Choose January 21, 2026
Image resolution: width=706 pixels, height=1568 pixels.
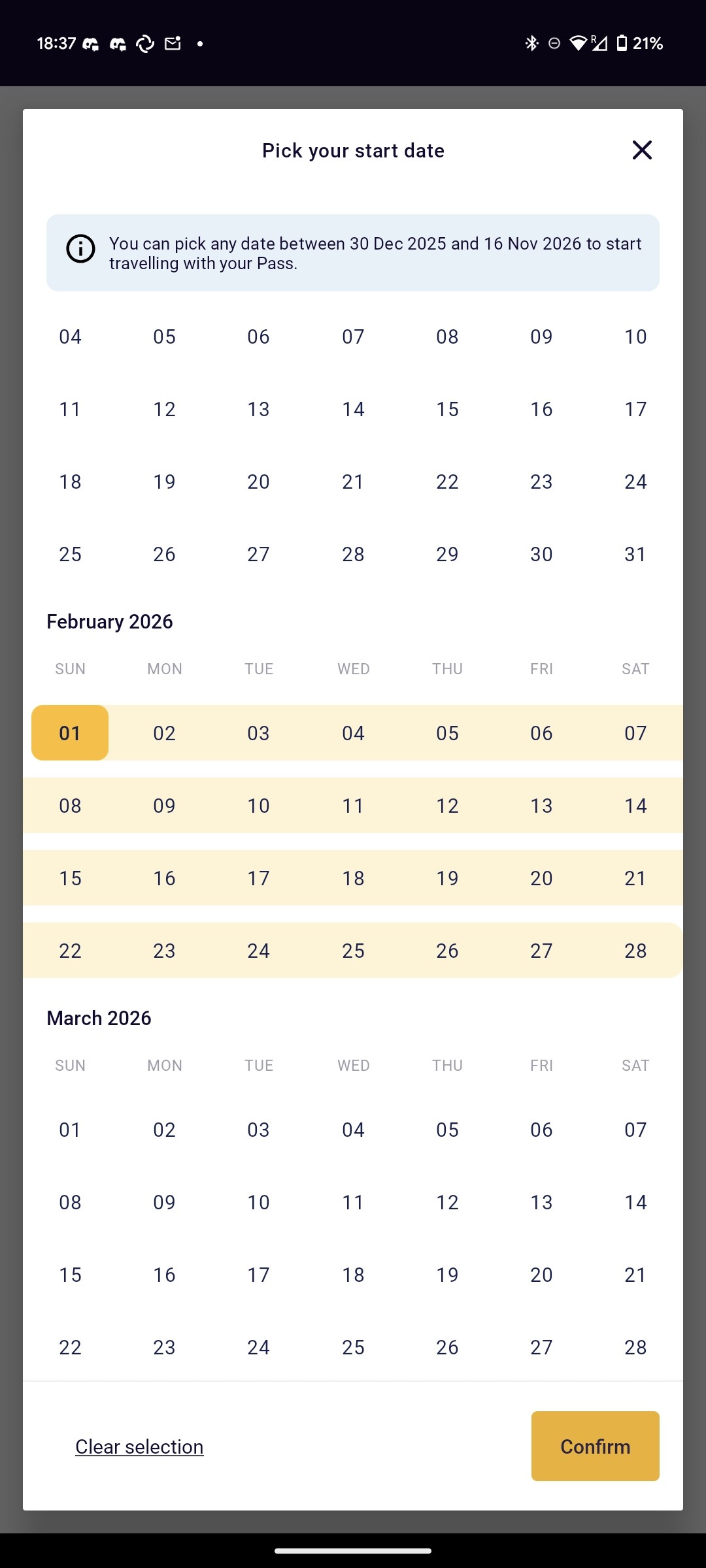pyautogui.click(x=353, y=482)
